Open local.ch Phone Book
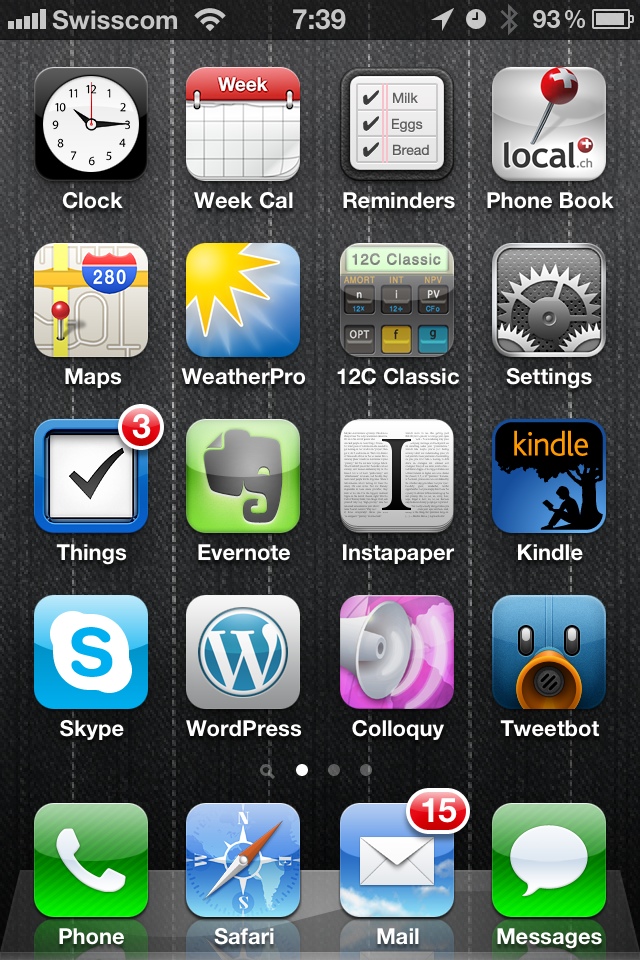 click(549, 124)
